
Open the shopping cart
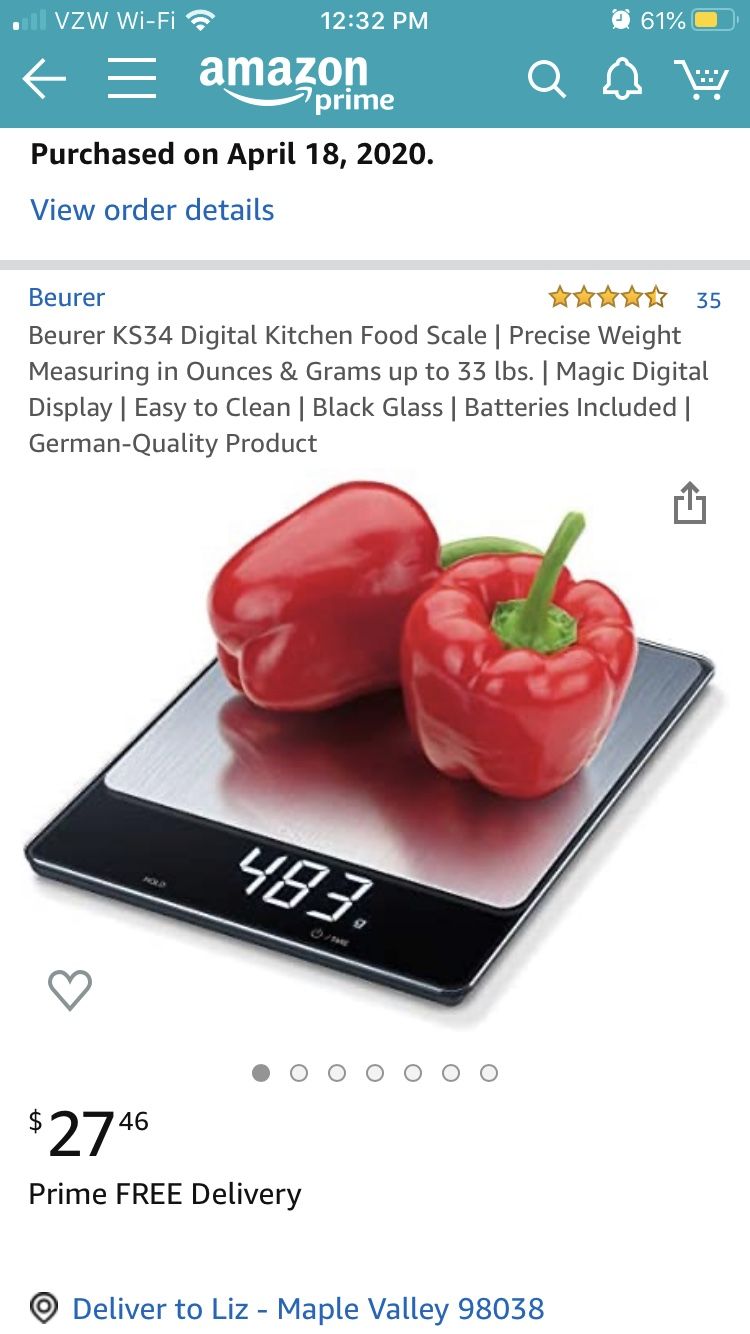[x=701, y=79]
